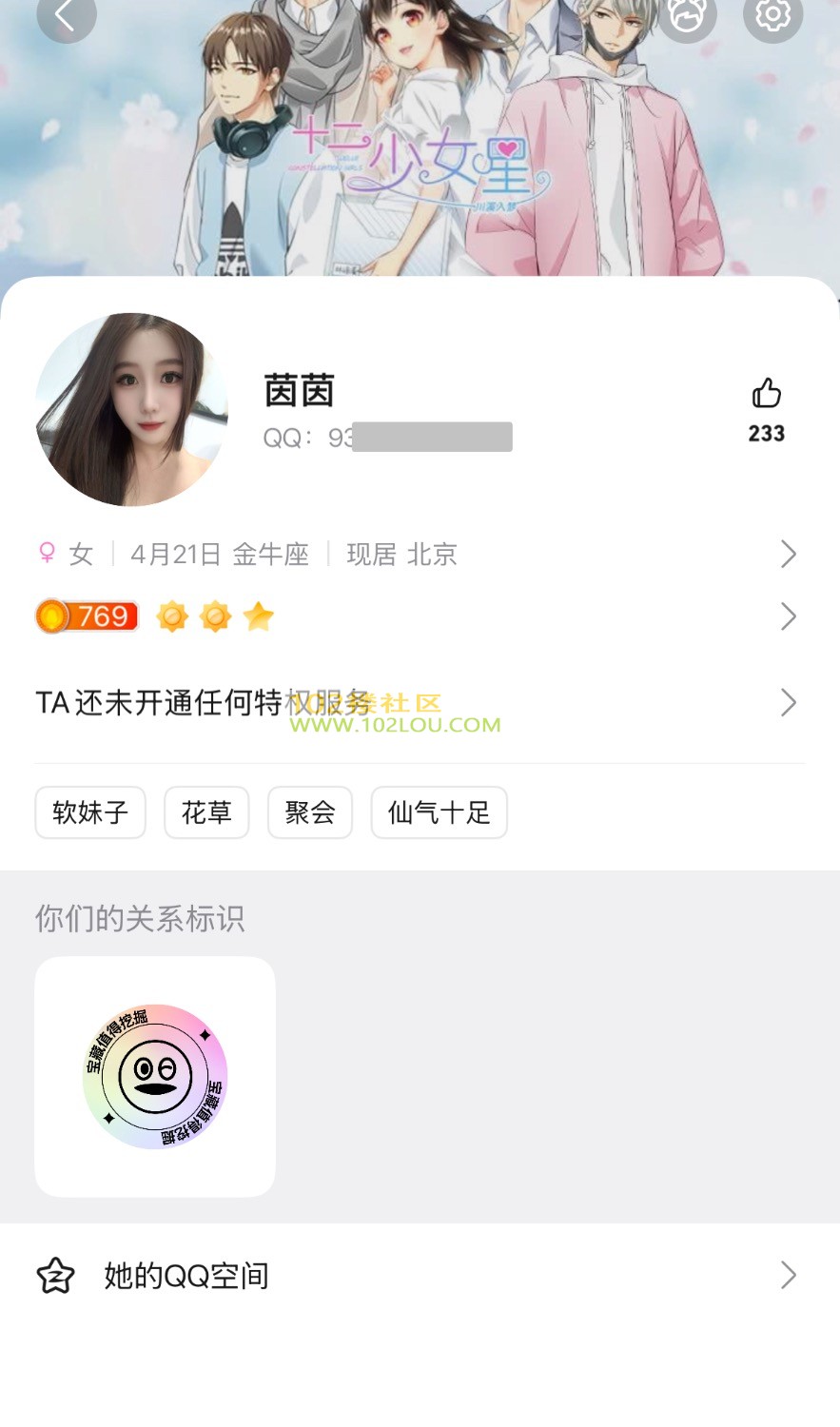Open the basic info row with 金牛座
840x1427 pixels.
pos(419,554)
